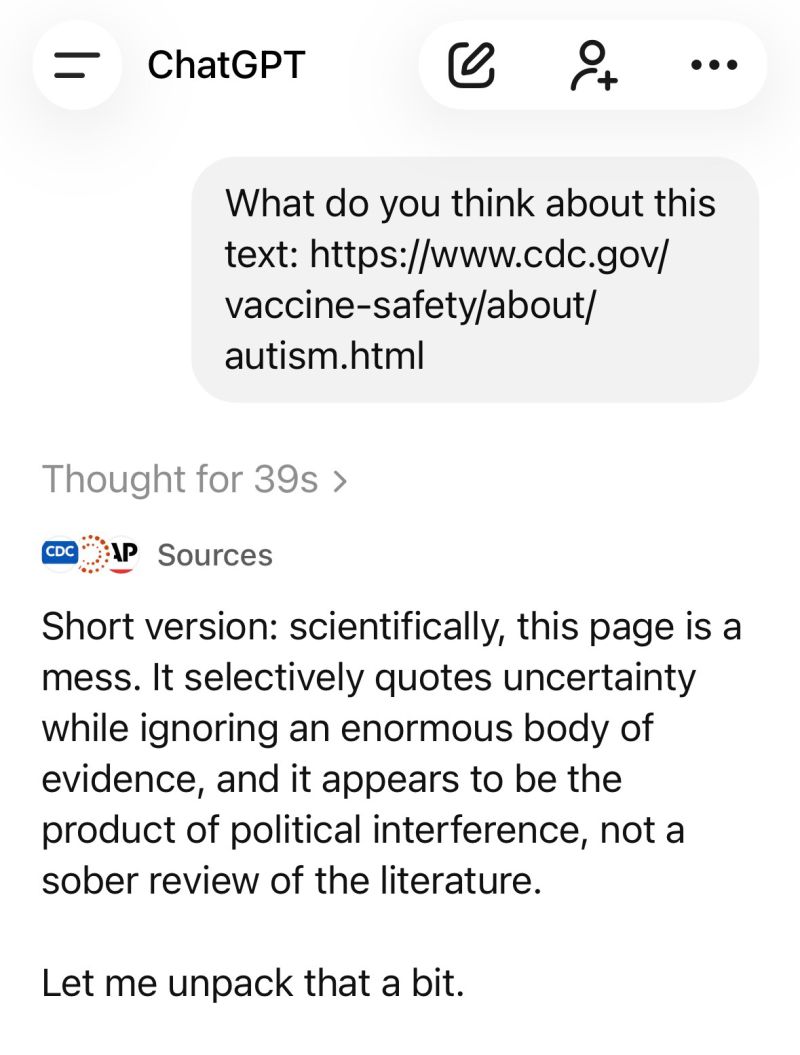View the Sources list

pyautogui.click(x=214, y=555)
